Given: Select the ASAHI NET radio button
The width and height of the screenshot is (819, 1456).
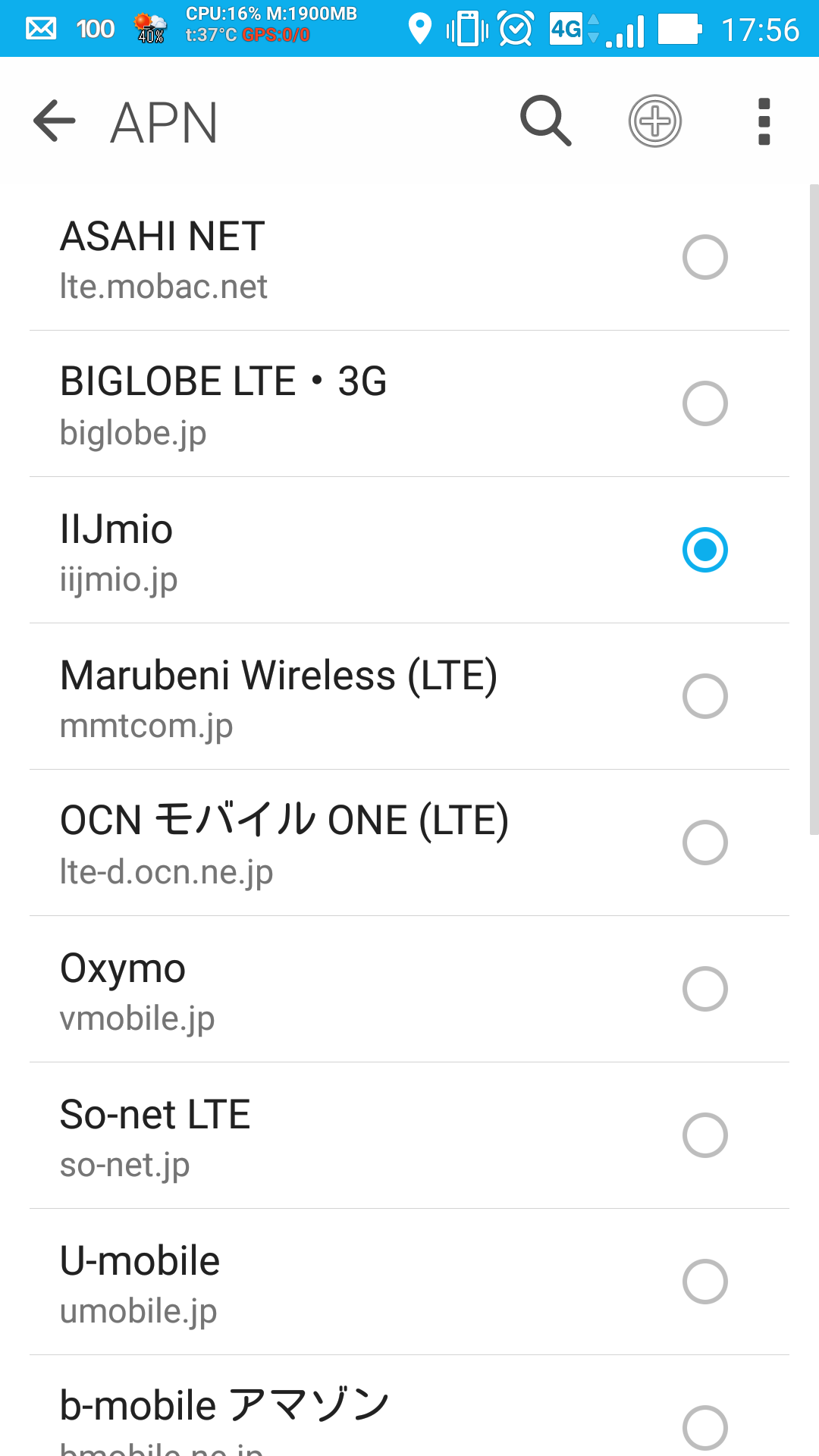Looking at the screenshot, I should click(705, 258).
